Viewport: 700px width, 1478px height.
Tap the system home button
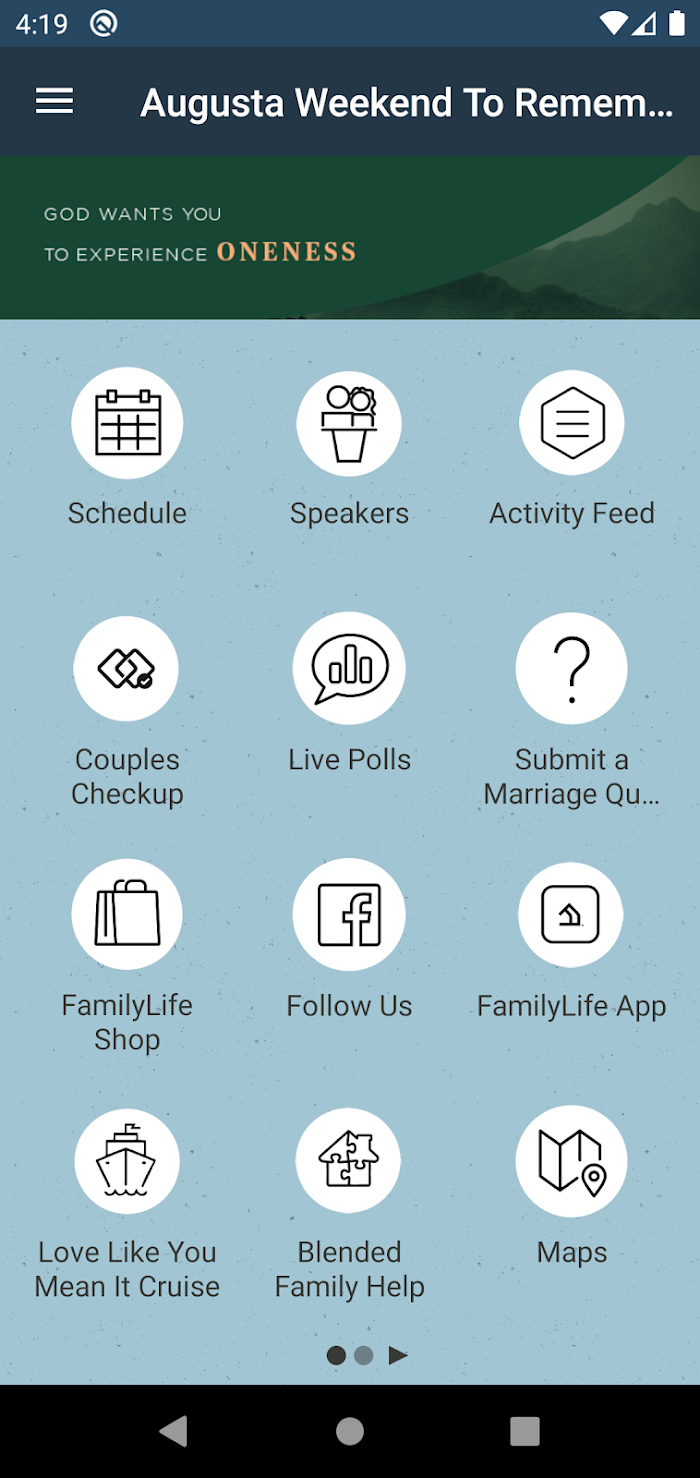350,1431
